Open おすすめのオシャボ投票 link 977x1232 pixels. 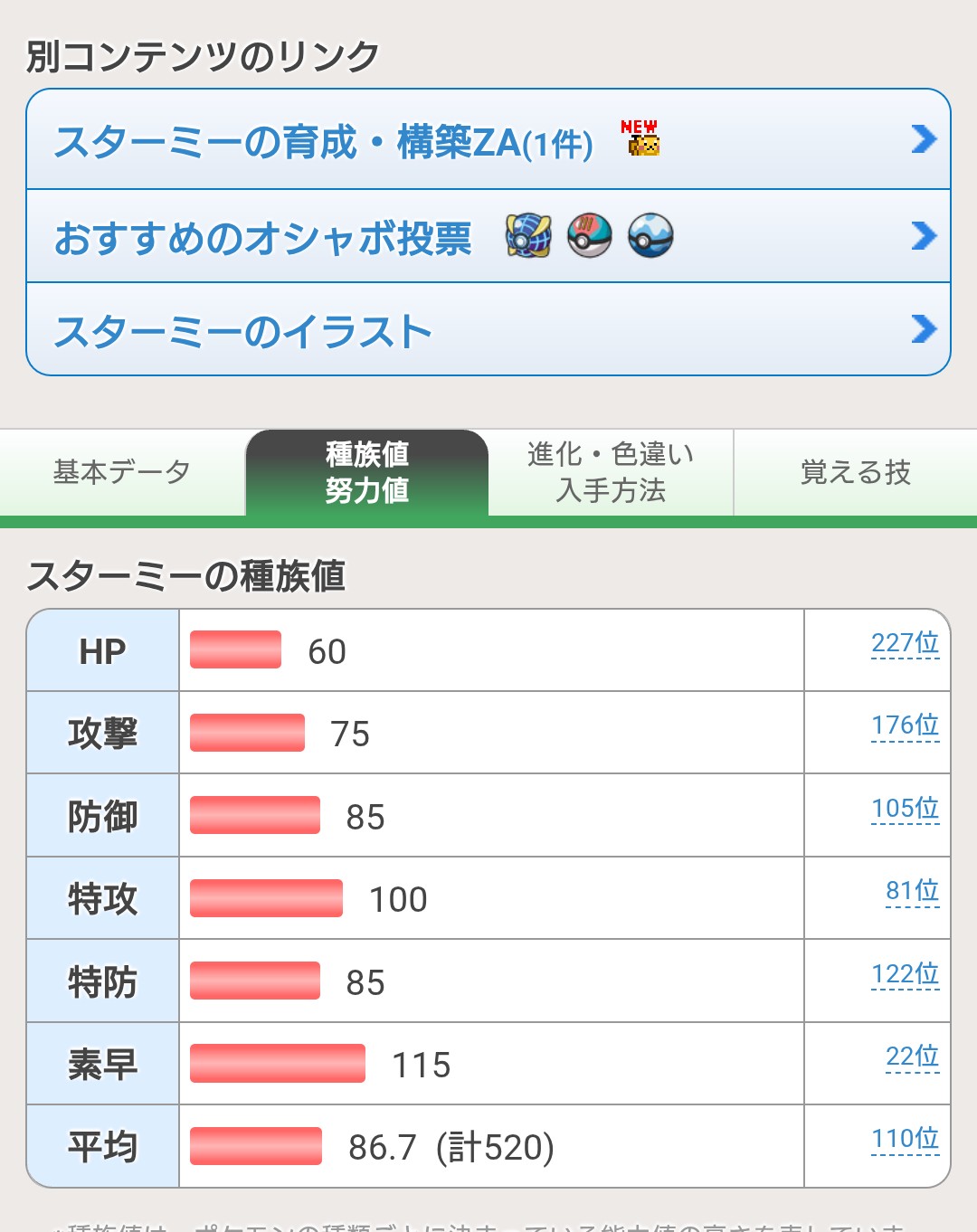pyautogui.click(x=488, y=237)
